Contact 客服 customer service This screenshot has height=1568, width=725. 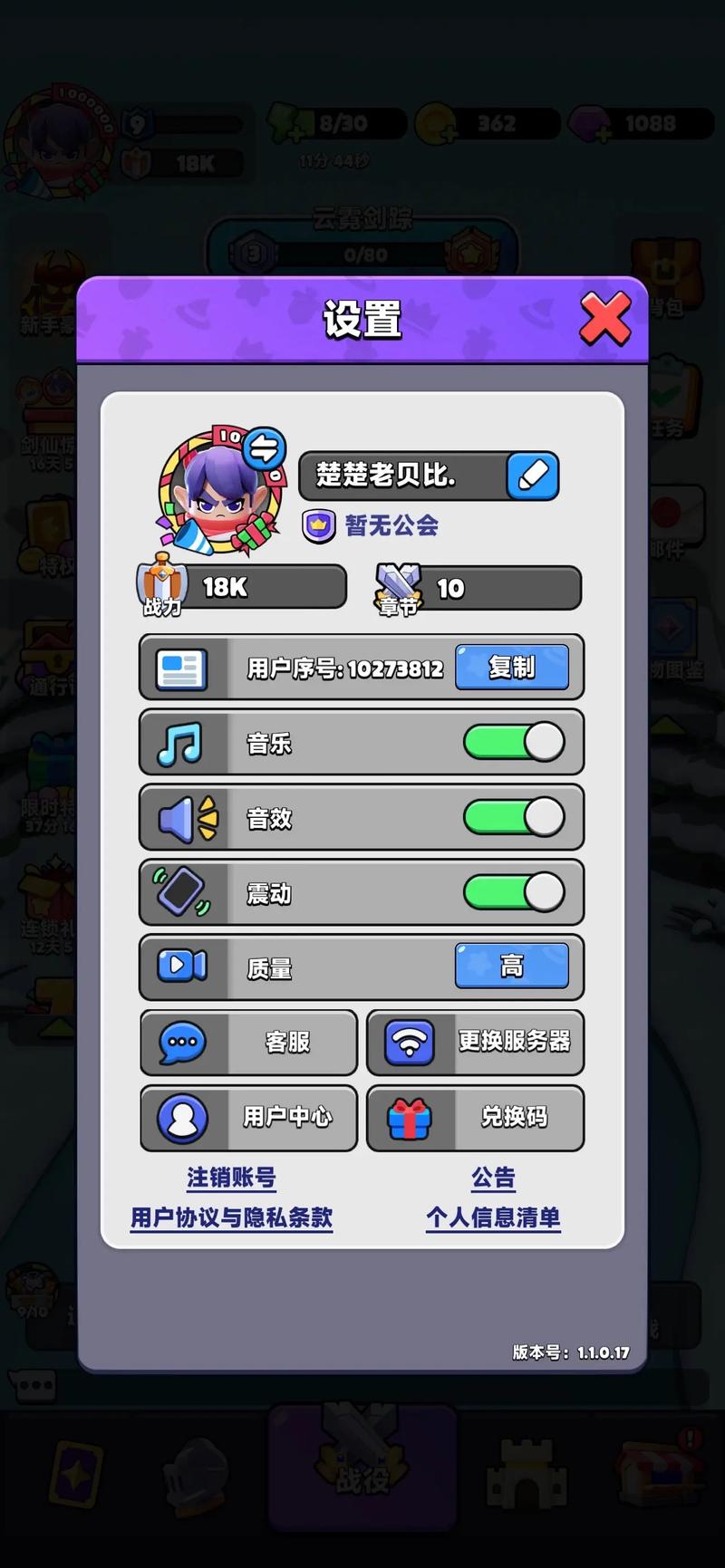point(249,1043)
